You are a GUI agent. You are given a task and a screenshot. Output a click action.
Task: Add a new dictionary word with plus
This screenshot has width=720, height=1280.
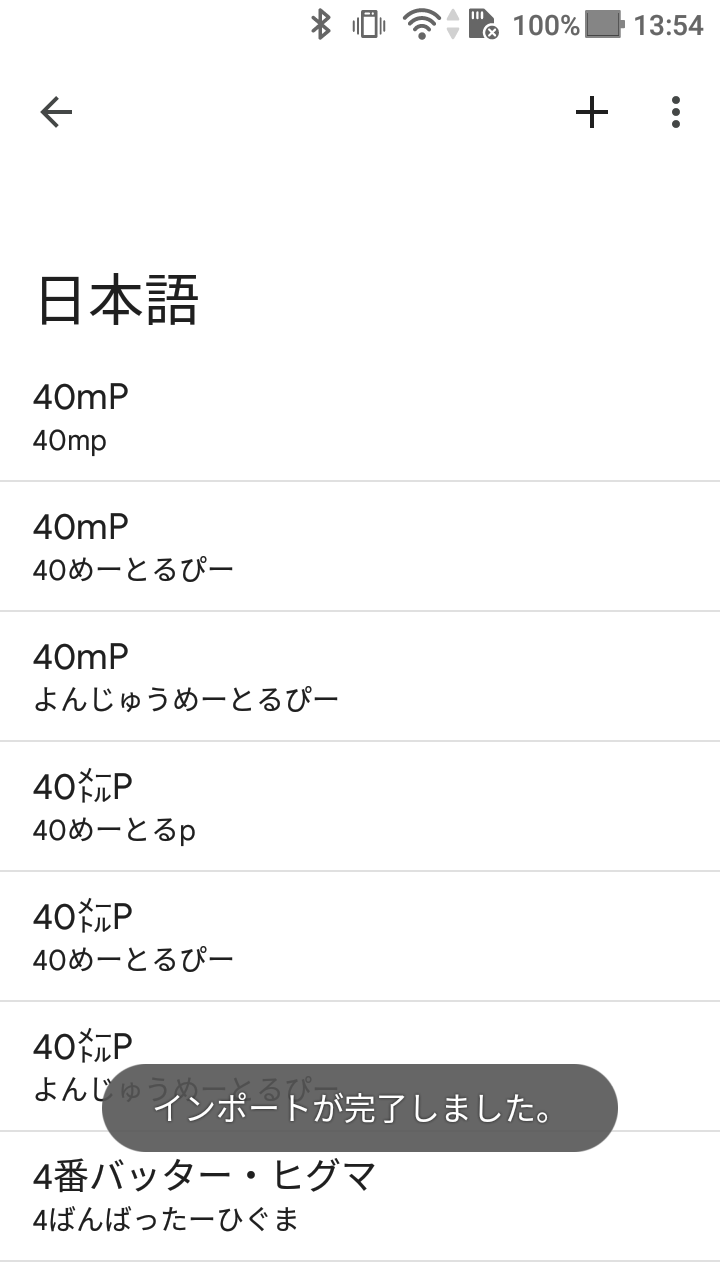[x=592, y=112]
